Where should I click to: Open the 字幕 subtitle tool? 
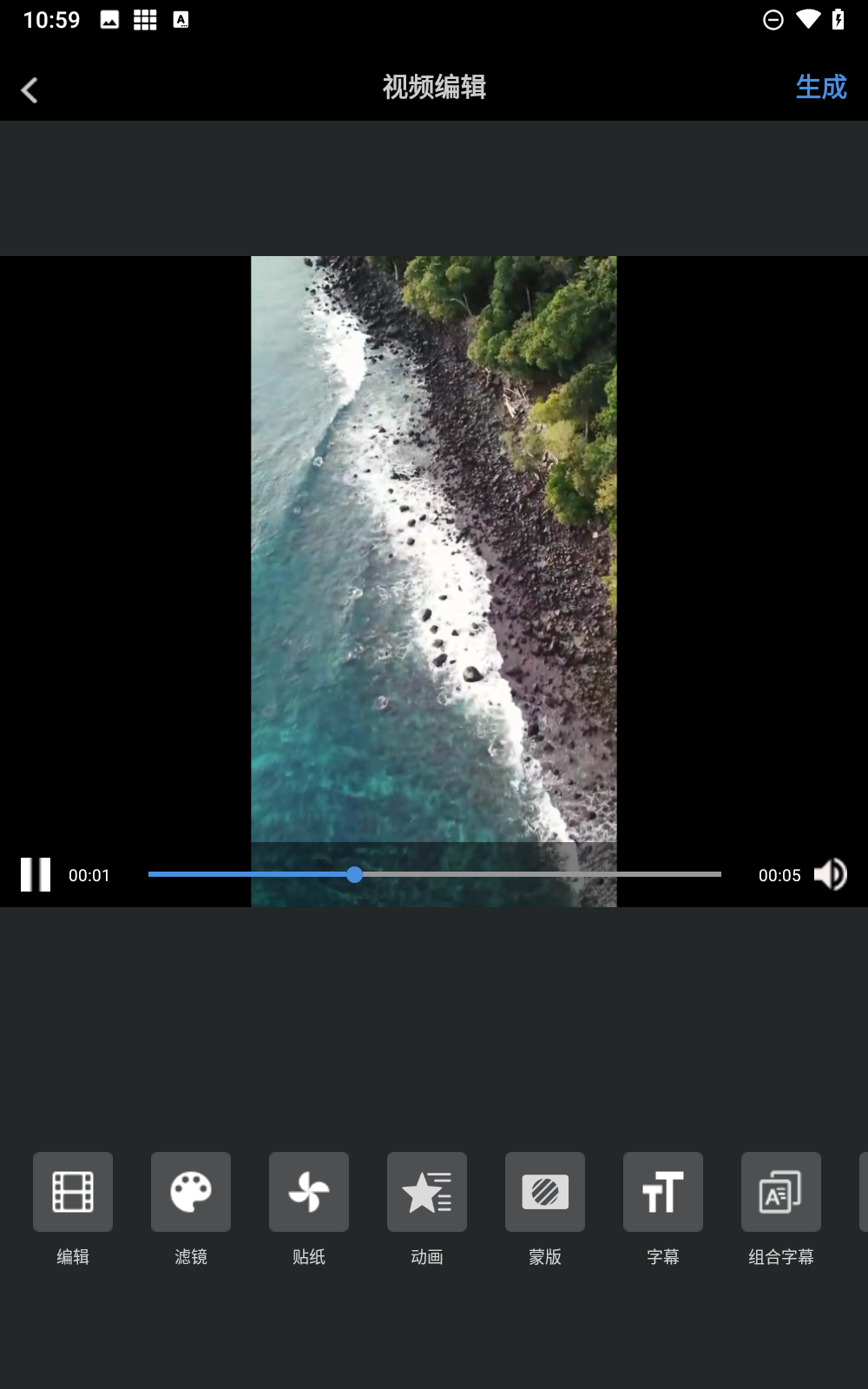point(663,1192)
